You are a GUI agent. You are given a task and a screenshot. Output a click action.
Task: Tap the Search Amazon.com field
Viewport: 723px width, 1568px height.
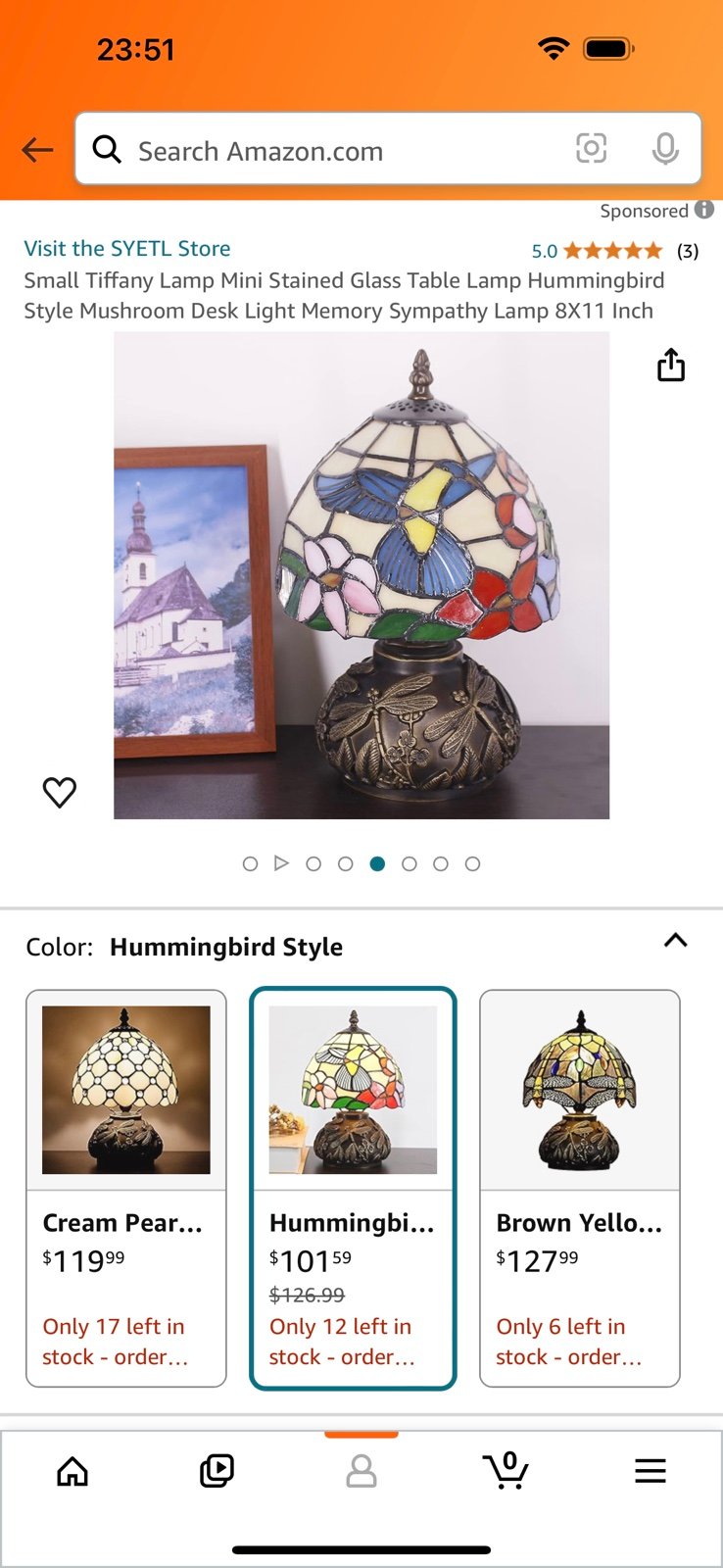pos(388,149)
